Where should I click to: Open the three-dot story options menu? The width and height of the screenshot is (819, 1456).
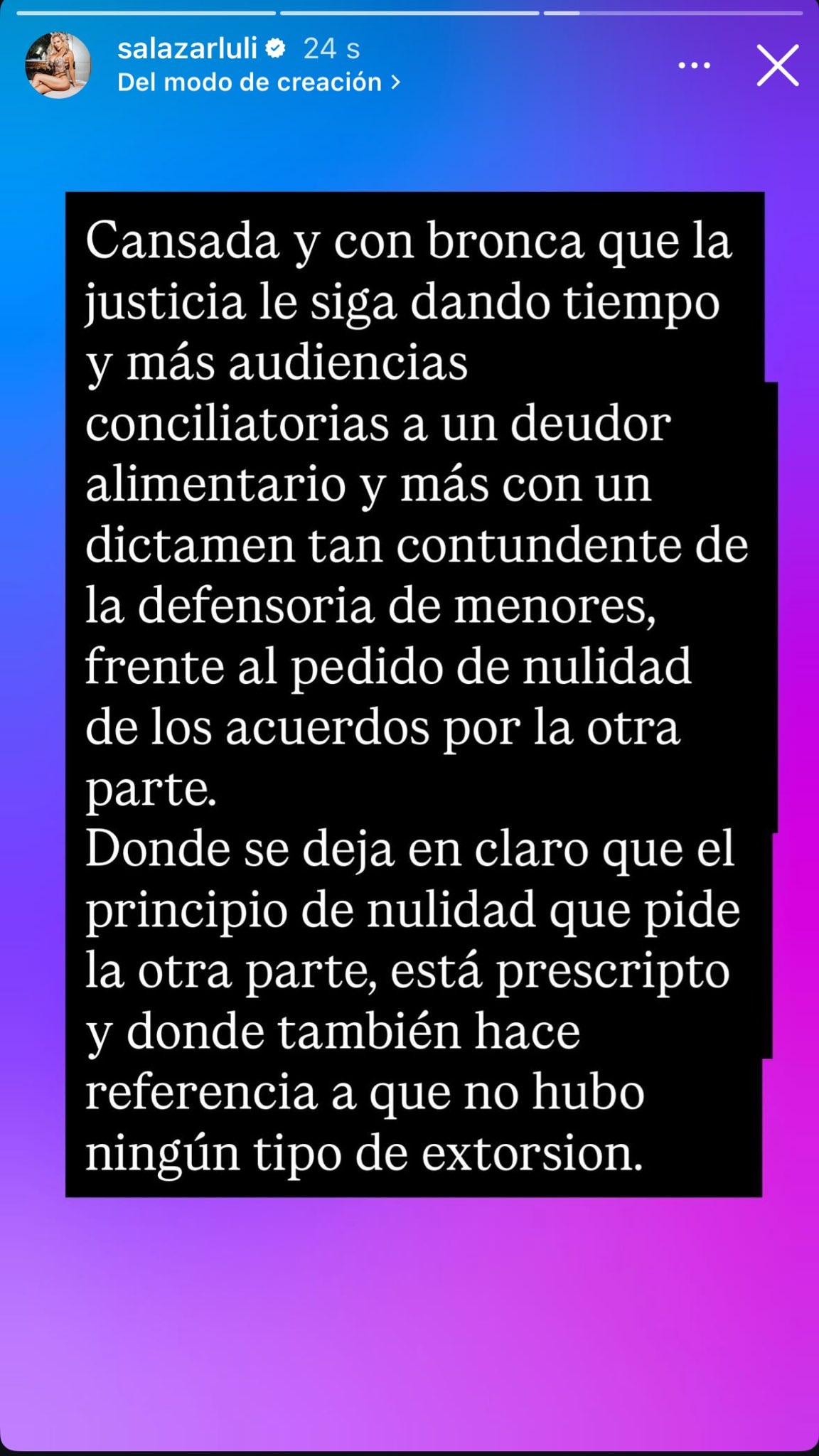(x=694, y=65)
